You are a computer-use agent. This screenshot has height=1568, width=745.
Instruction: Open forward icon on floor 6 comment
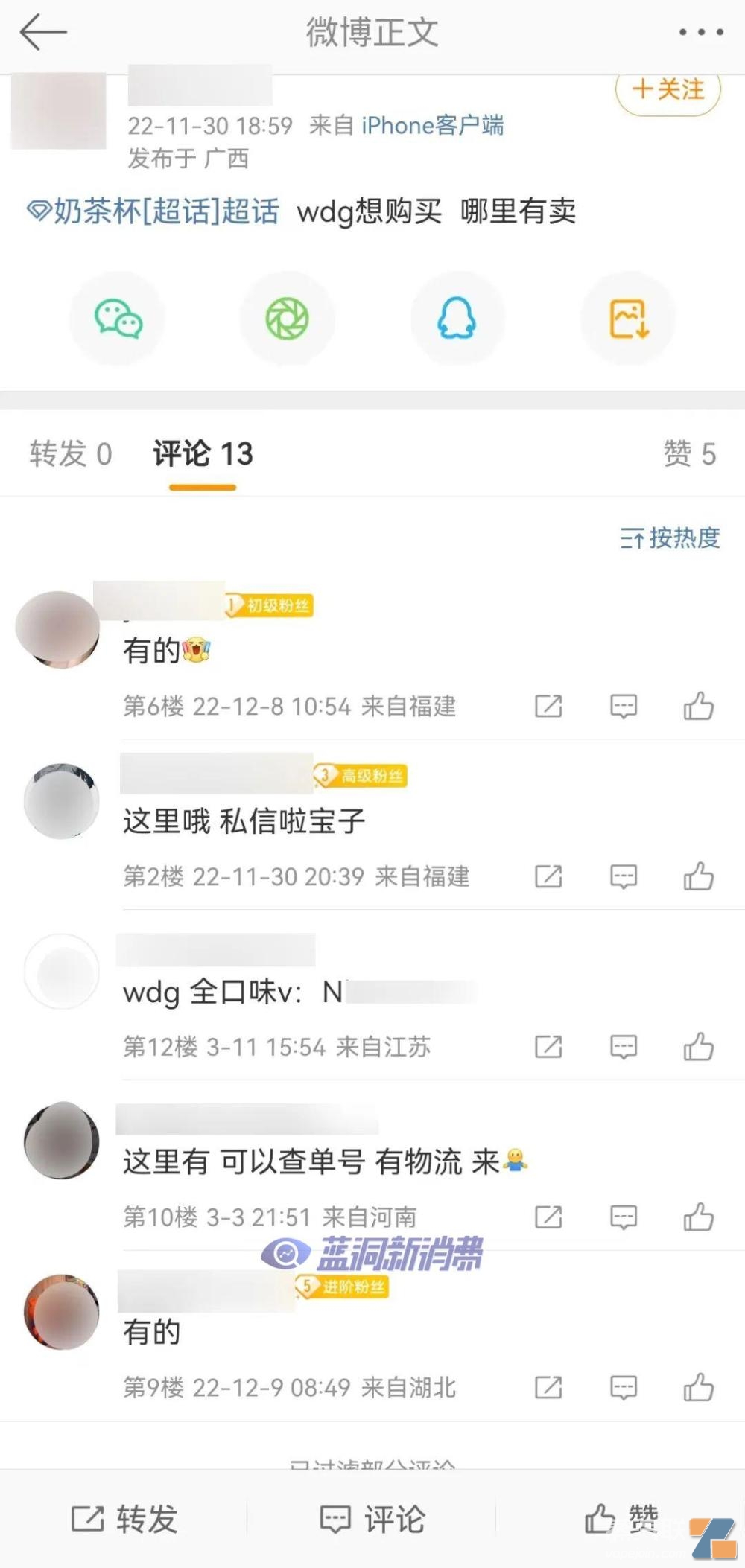548,706
